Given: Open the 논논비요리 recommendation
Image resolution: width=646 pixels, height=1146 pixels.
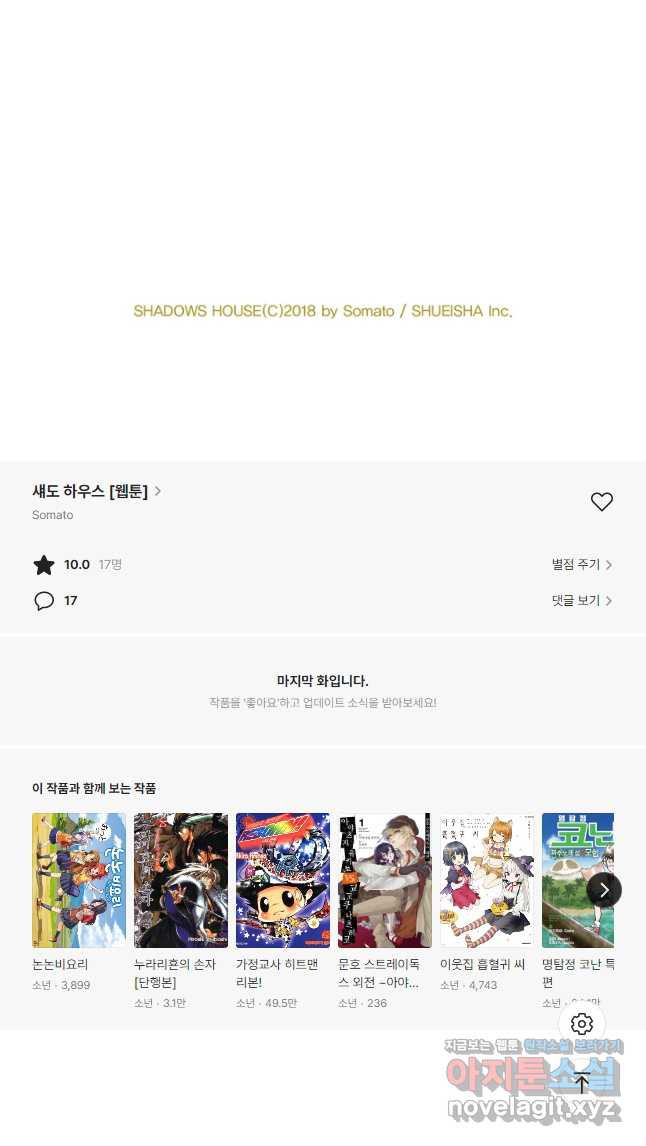Looking at the screenshot, I should click(79, 880).
